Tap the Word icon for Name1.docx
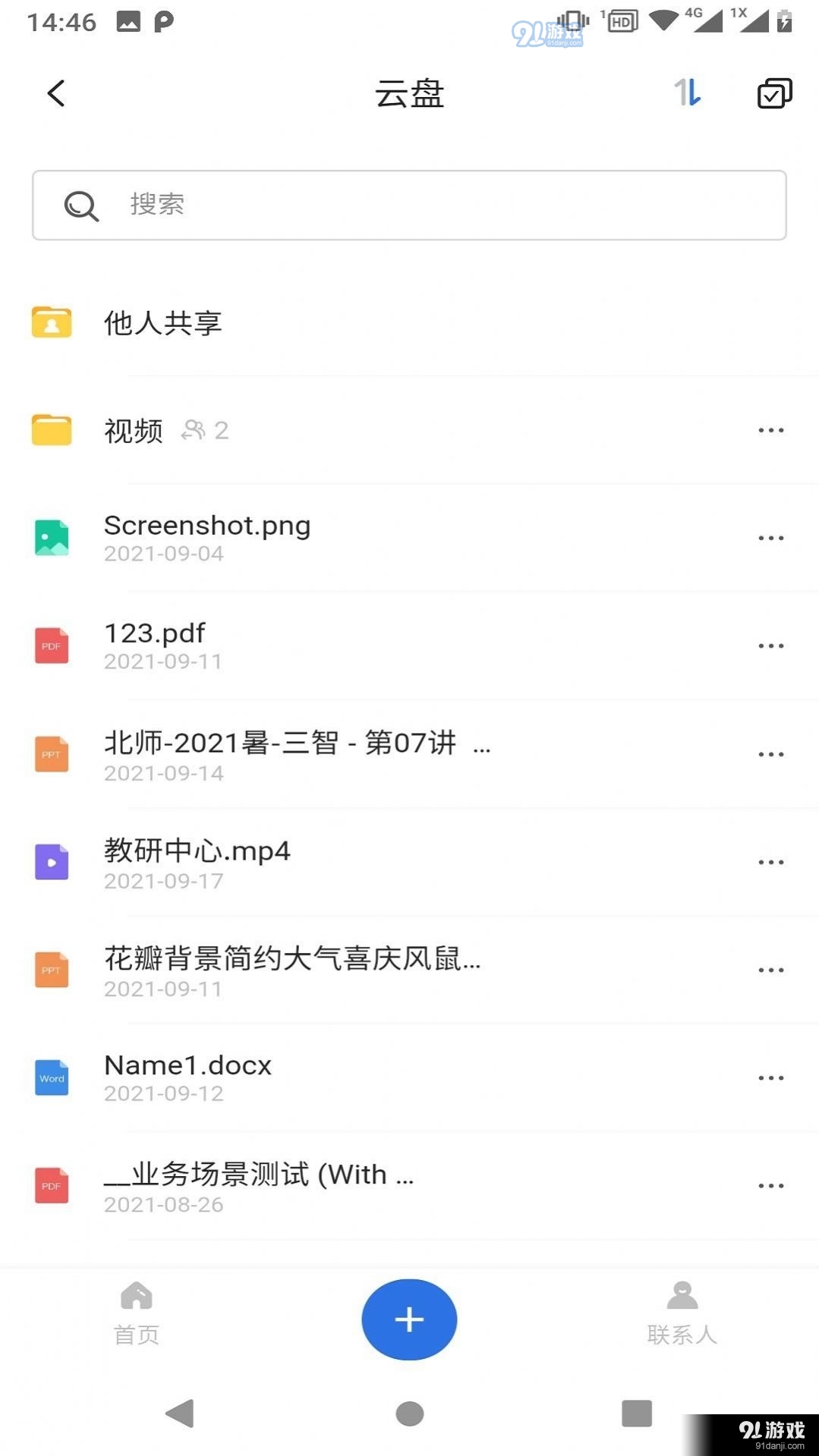 [x=51, y=1077]
